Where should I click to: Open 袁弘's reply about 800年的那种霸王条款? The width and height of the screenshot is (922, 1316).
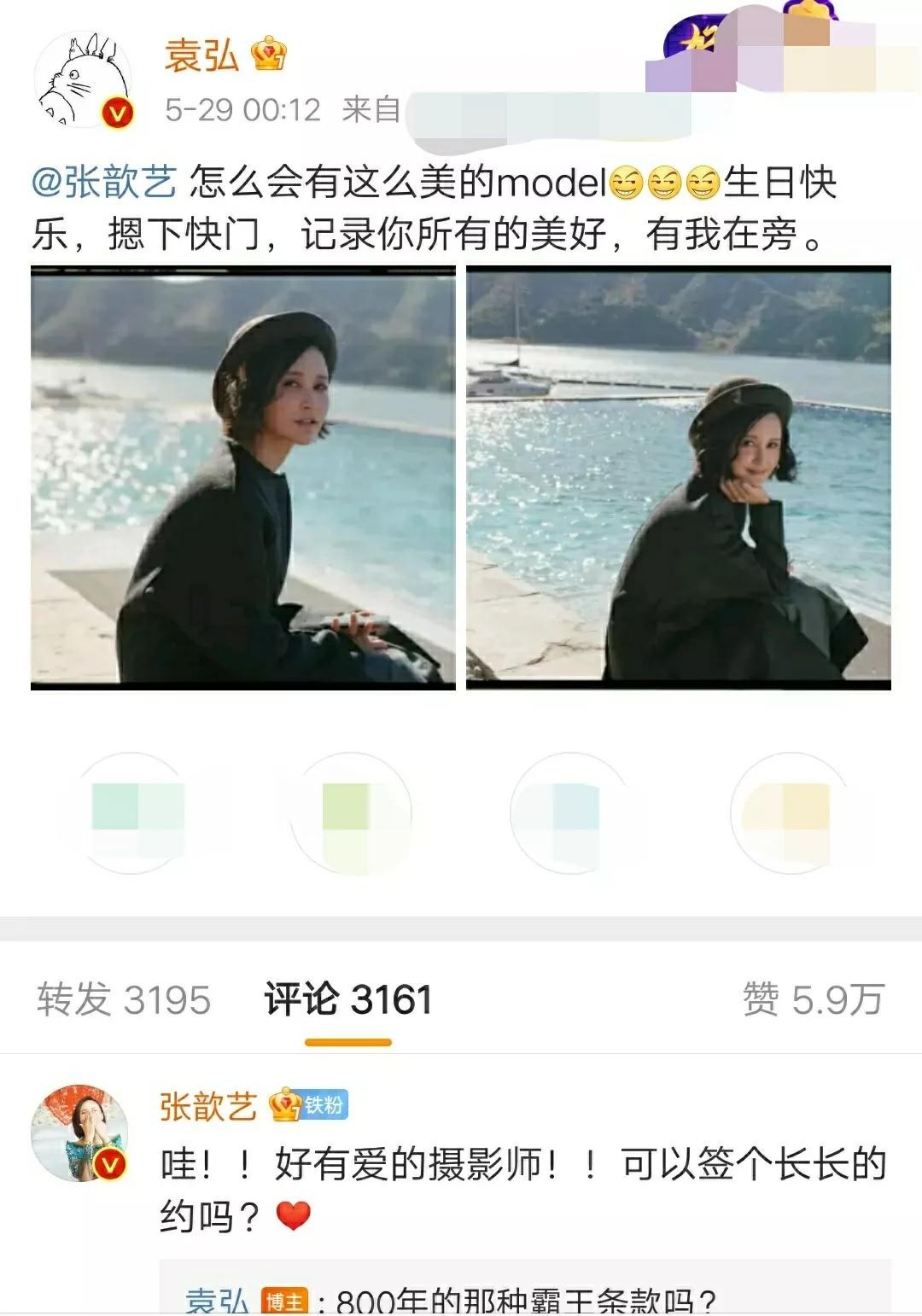[x=512, y=1297]
